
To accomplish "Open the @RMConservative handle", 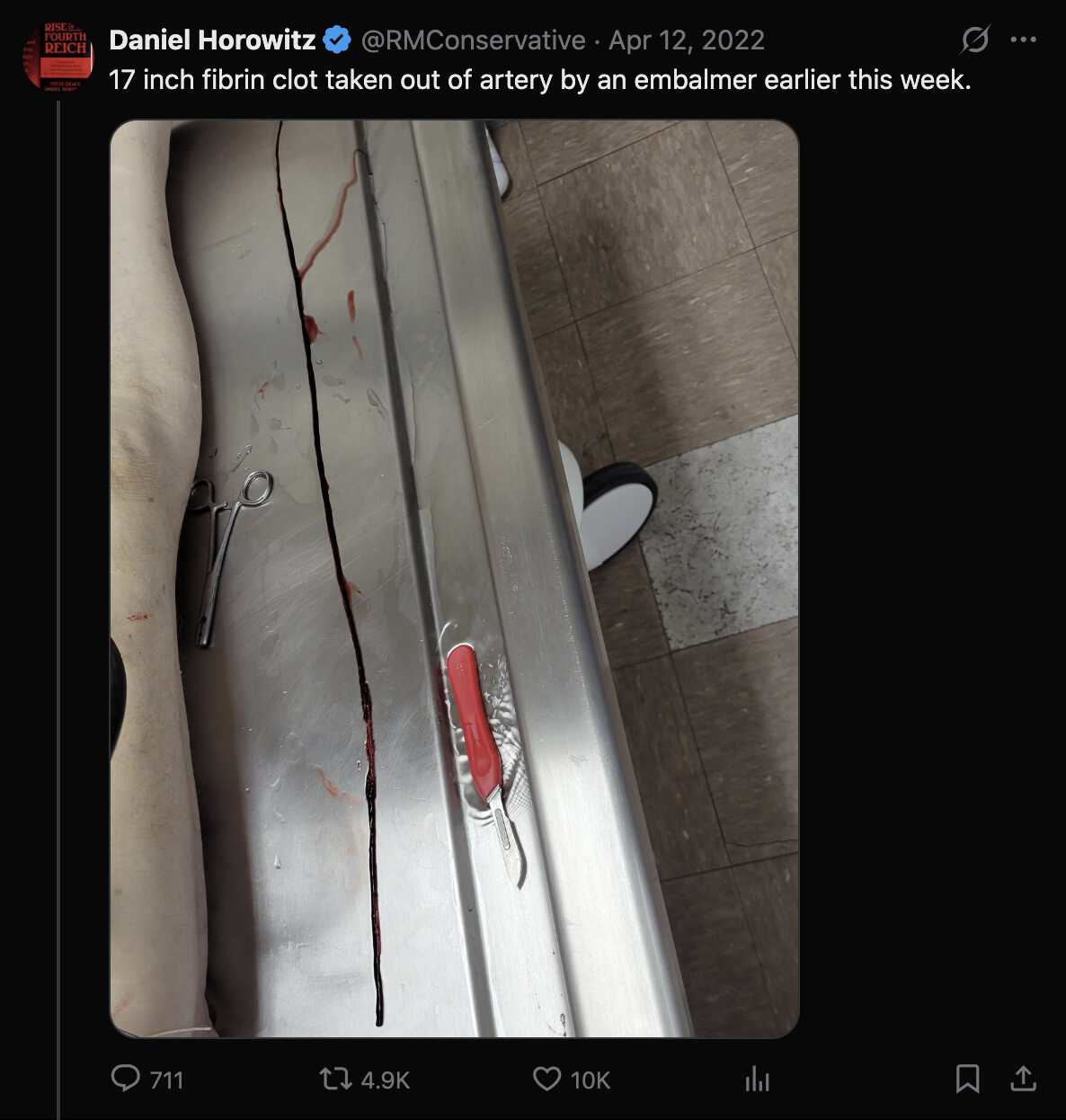I will click(x=473, y=40).
